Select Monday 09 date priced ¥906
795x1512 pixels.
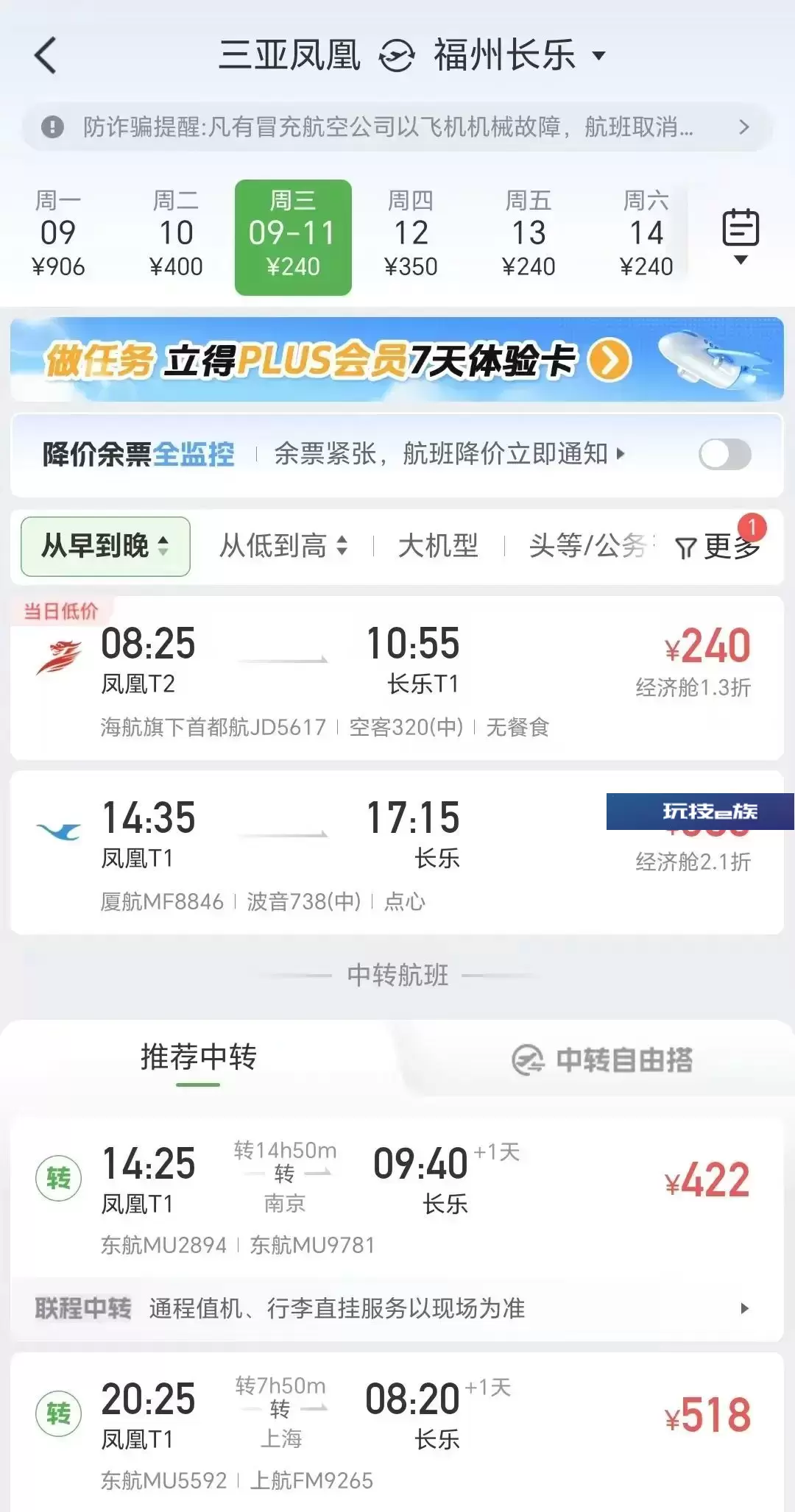pyautogui.click(x=58, y=234)
